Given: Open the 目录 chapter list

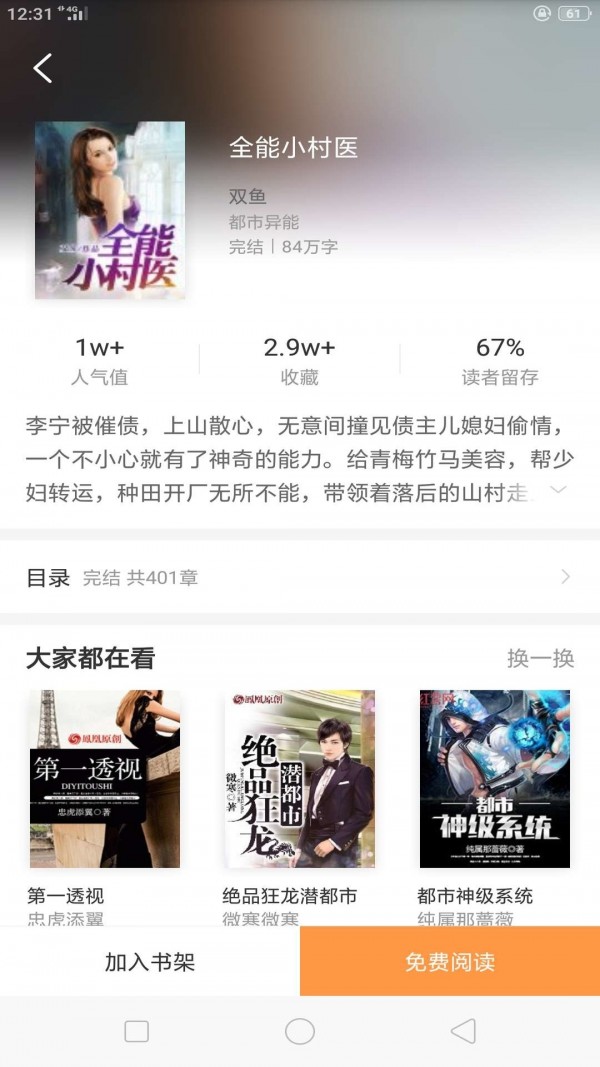Looking at the screenshot, I should point(299,577).
